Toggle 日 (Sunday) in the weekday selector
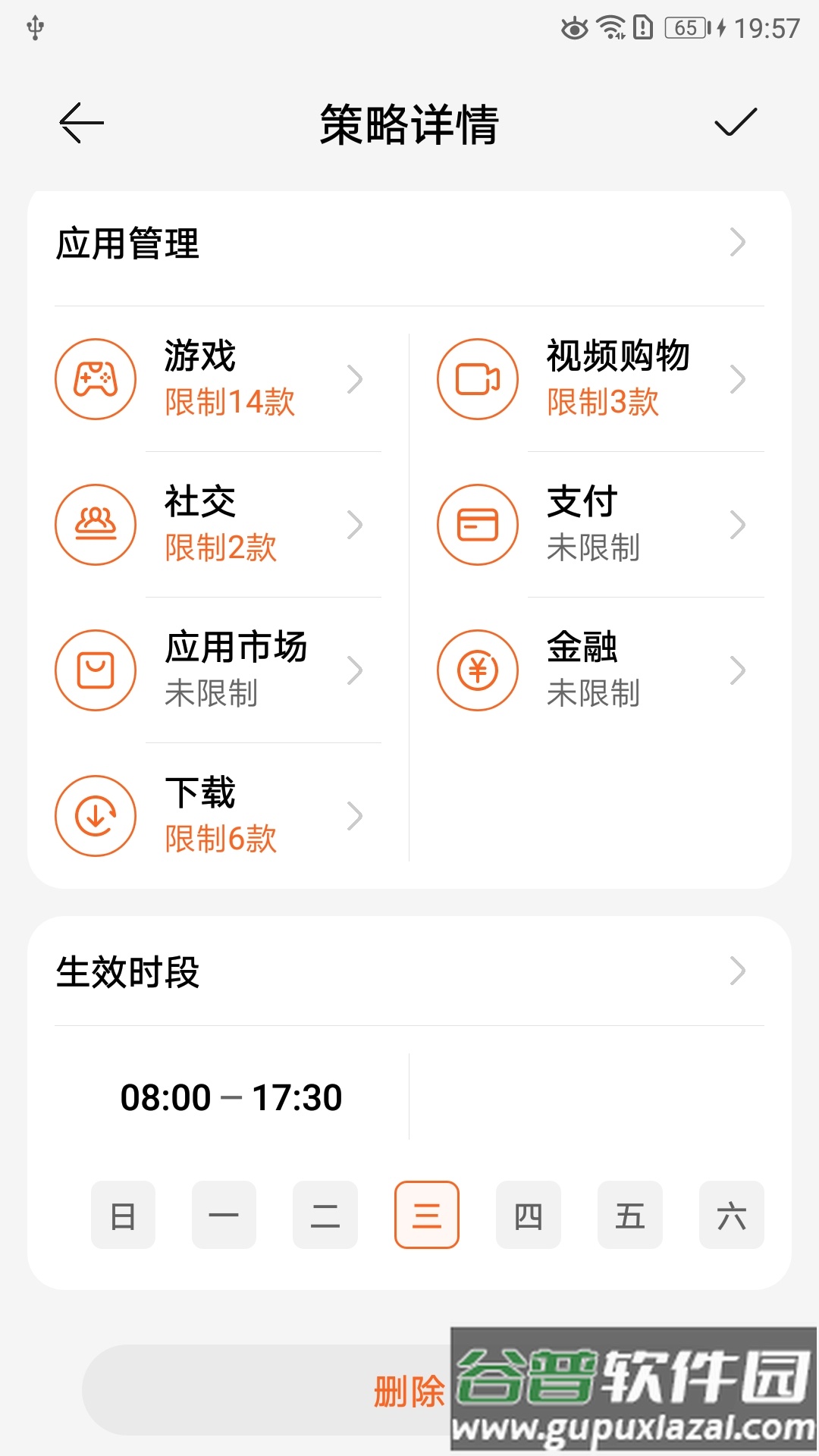The width and height of the screenshot is (819, 1456). (122, 1216)
